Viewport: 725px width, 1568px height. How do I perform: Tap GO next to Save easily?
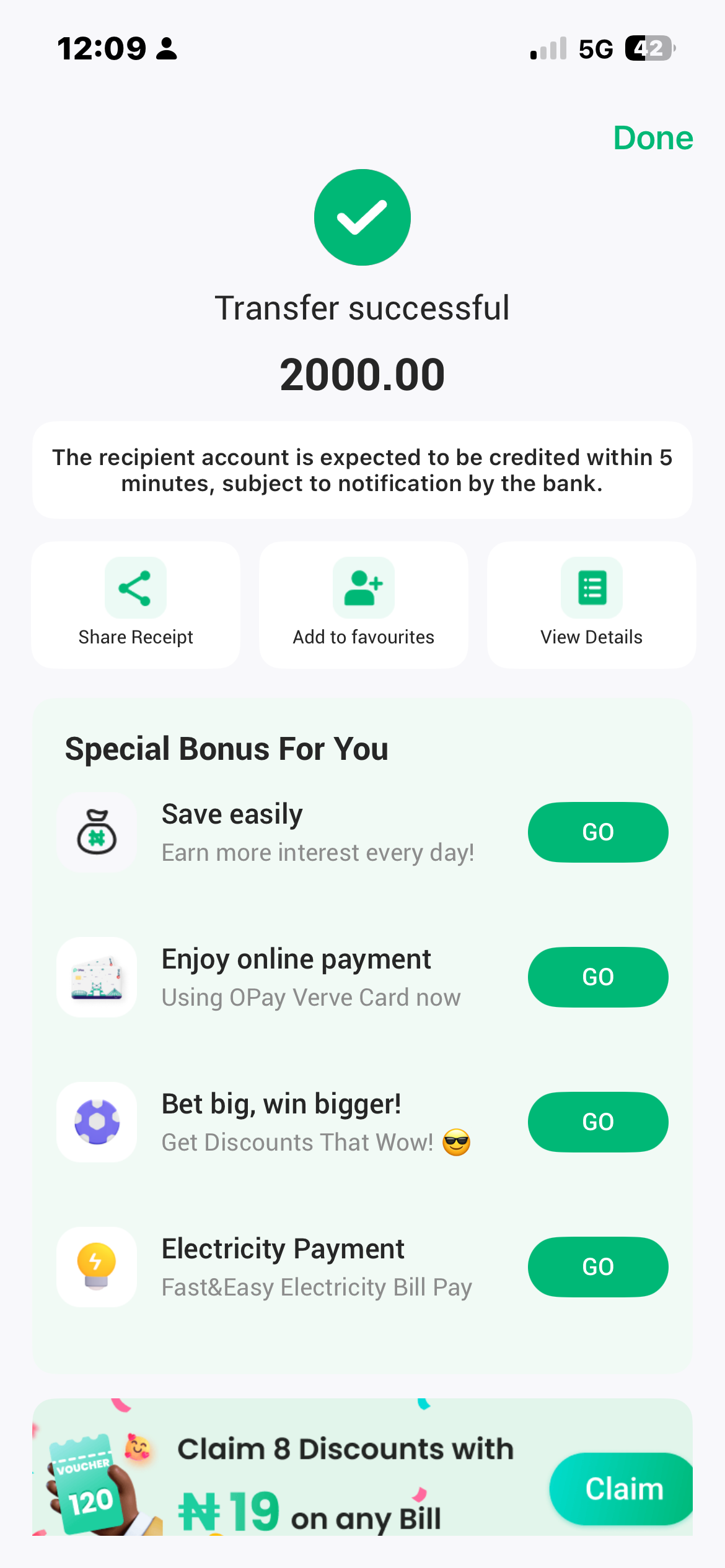(597, 832)
